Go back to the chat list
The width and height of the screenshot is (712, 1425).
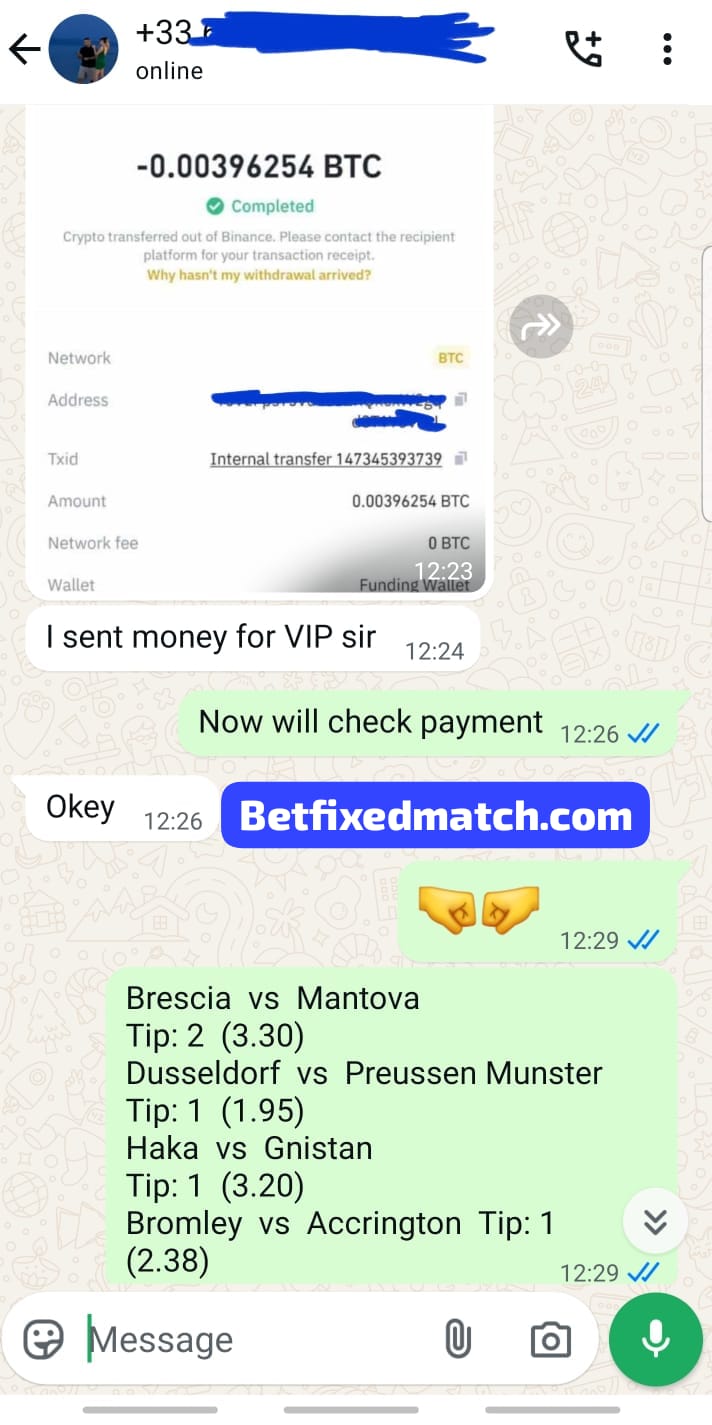coord(24,49)
